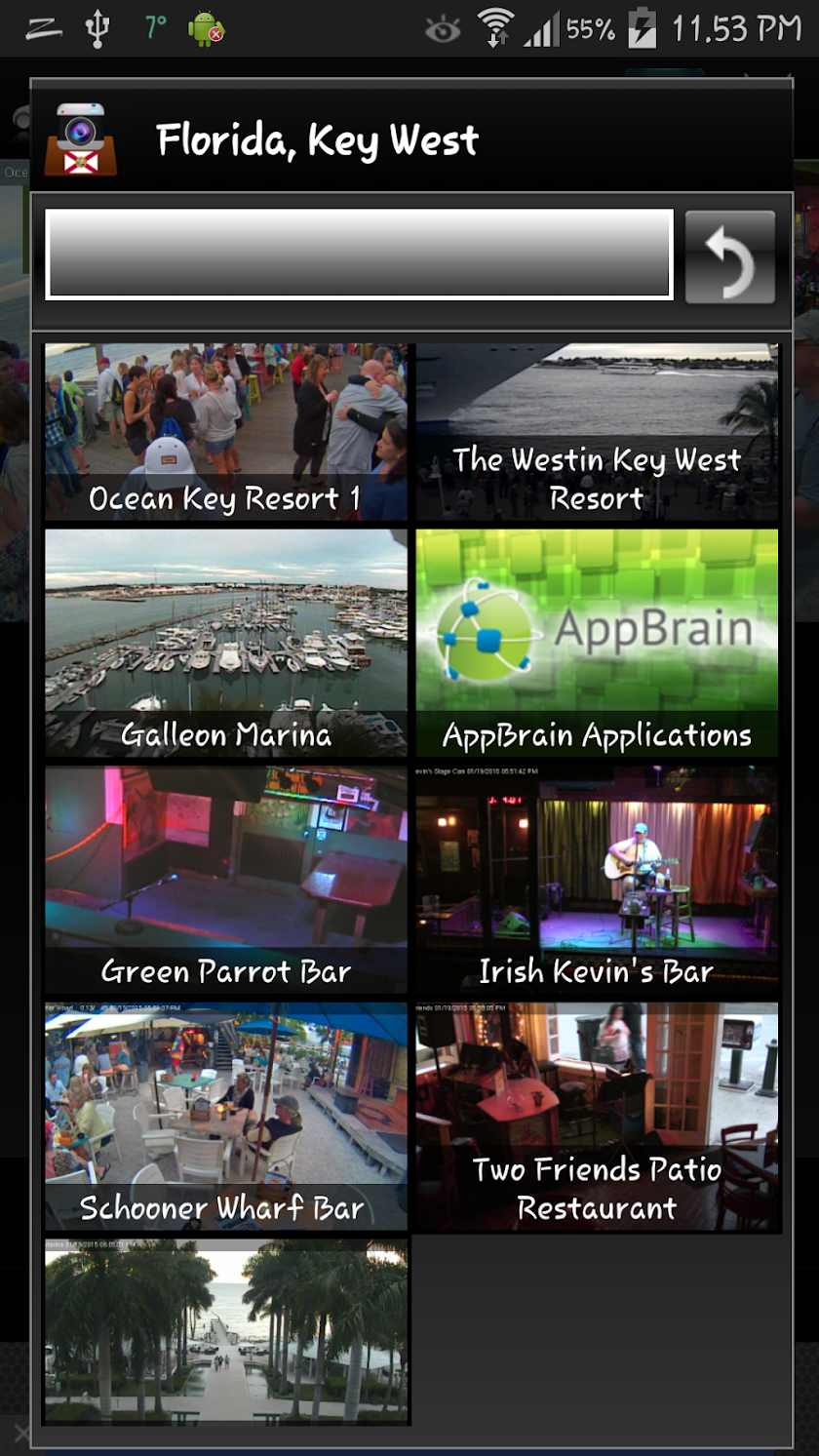The height and width of the screenshot is (1456, 819).
Task: Watch the Green Parrot Bar cam
Action: (225, 879)
